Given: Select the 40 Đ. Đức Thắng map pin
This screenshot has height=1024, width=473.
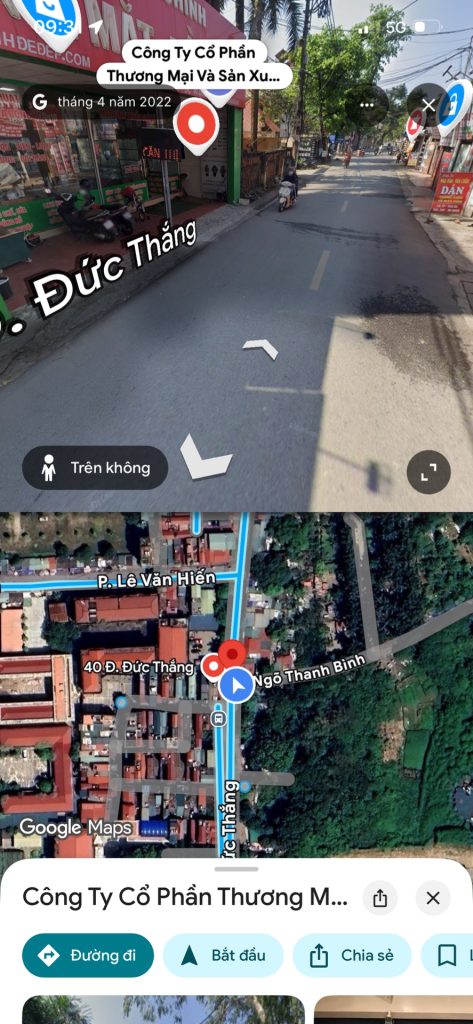Looking at the screenshot, I should [213, 665].
